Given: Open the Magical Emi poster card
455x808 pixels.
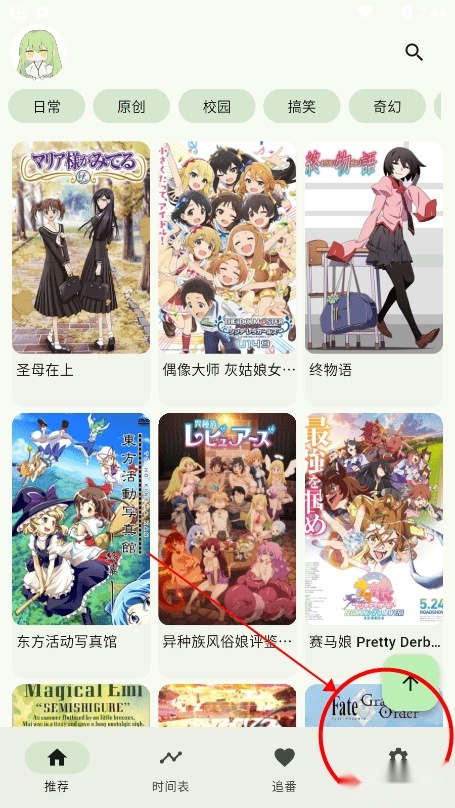Looking at the screenshot, I should [x=81, y=705].
